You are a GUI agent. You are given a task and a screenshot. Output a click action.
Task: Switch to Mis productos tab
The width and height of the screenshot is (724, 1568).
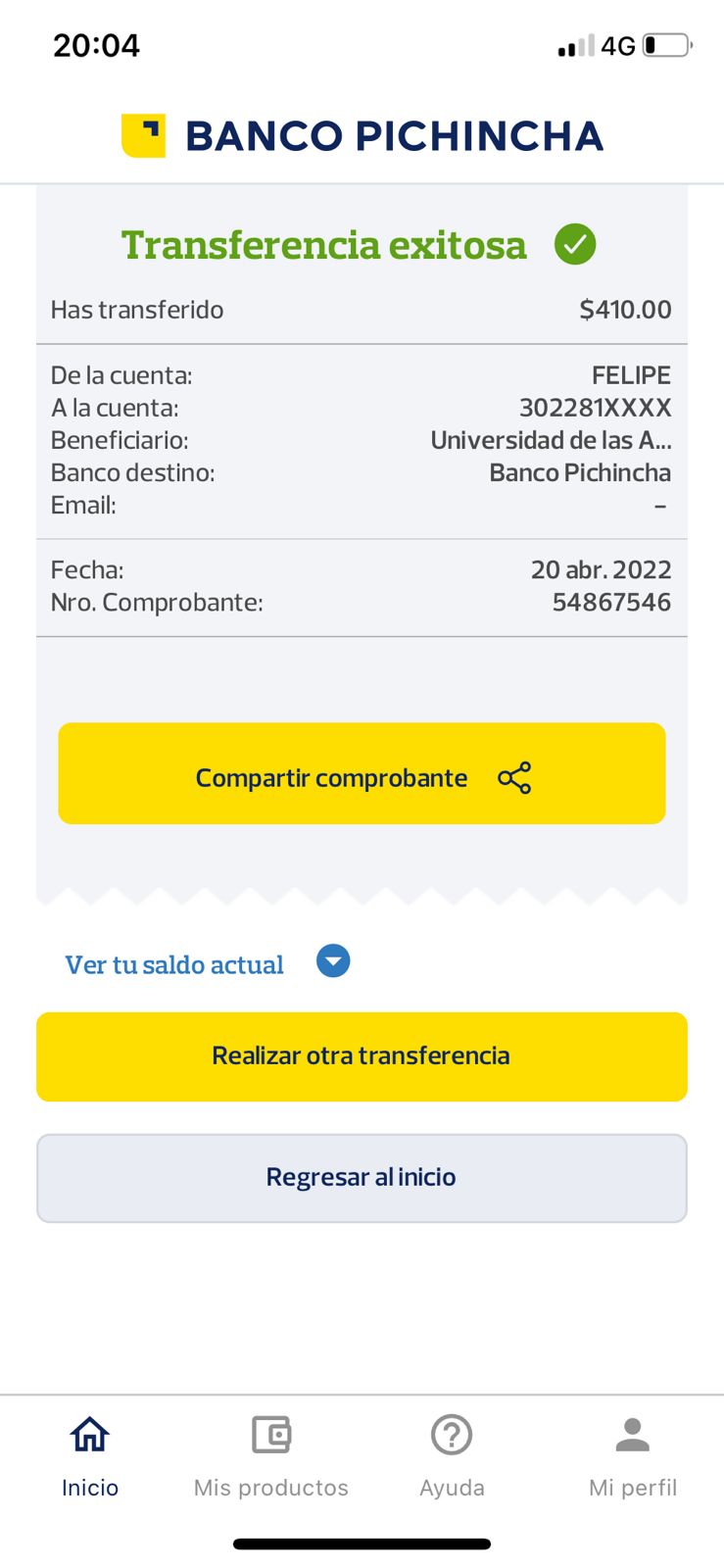(271, 1456)
